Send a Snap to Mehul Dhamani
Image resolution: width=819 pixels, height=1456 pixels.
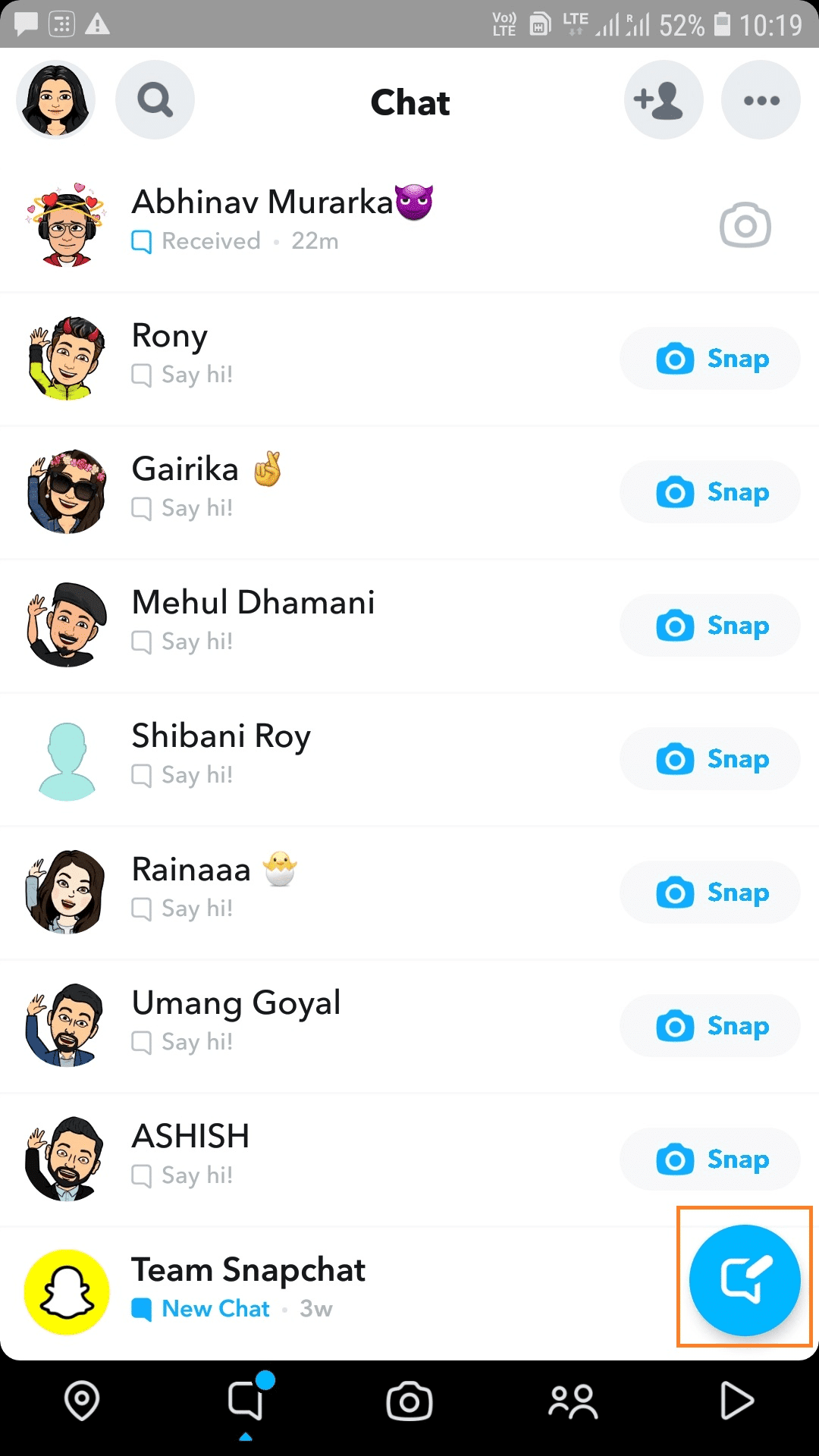coord(709,626)
